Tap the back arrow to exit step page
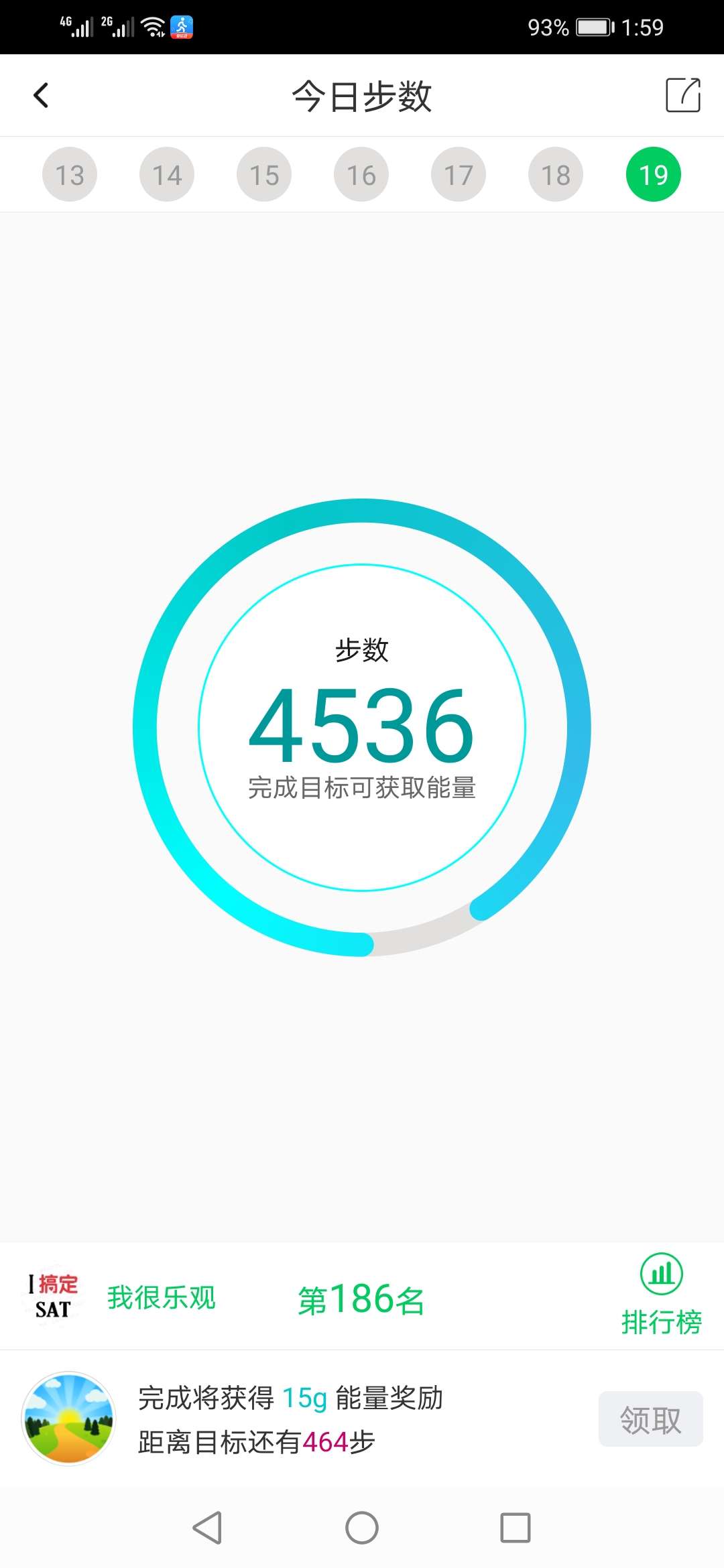This screenshot has width=724, height=1568. (x=42, y=94)
